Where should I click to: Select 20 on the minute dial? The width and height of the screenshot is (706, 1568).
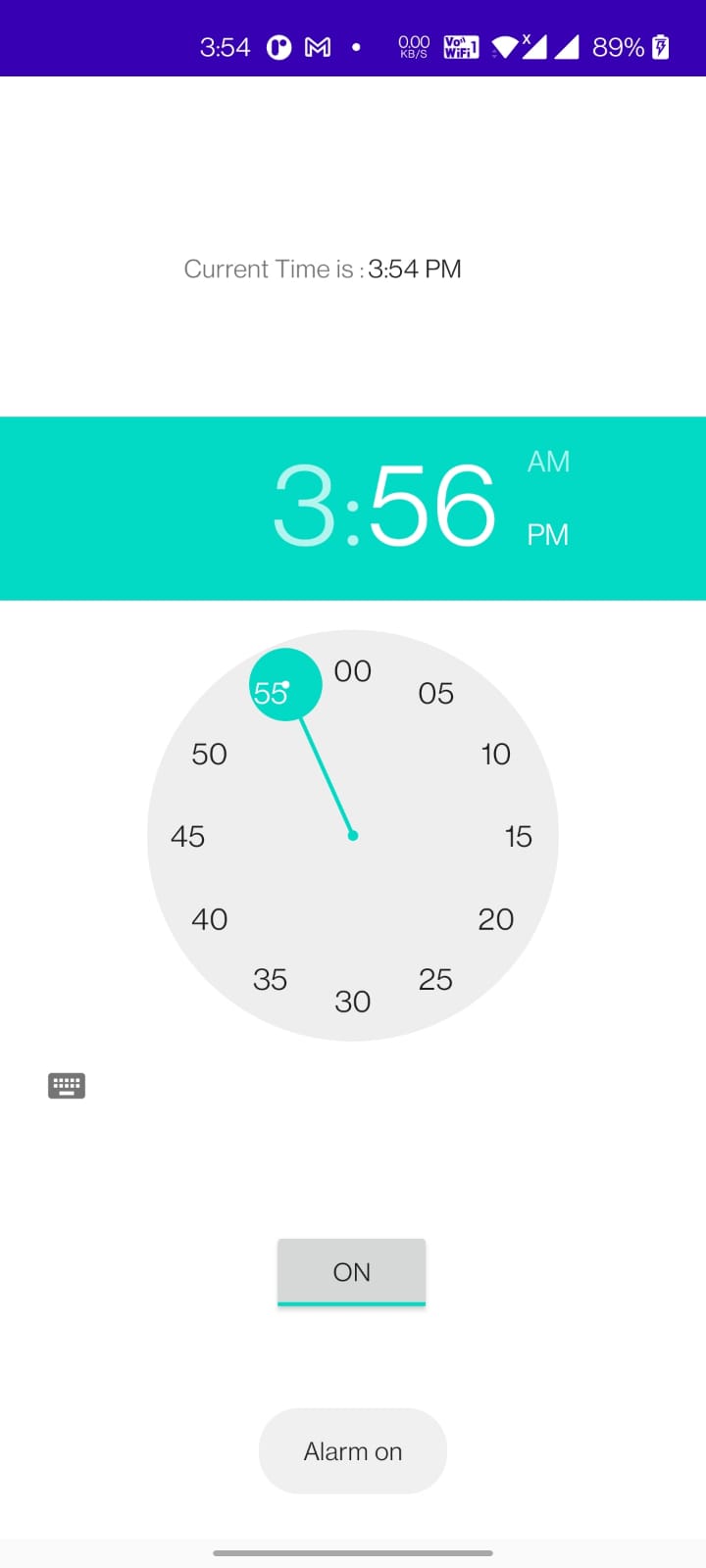(495, 919)
